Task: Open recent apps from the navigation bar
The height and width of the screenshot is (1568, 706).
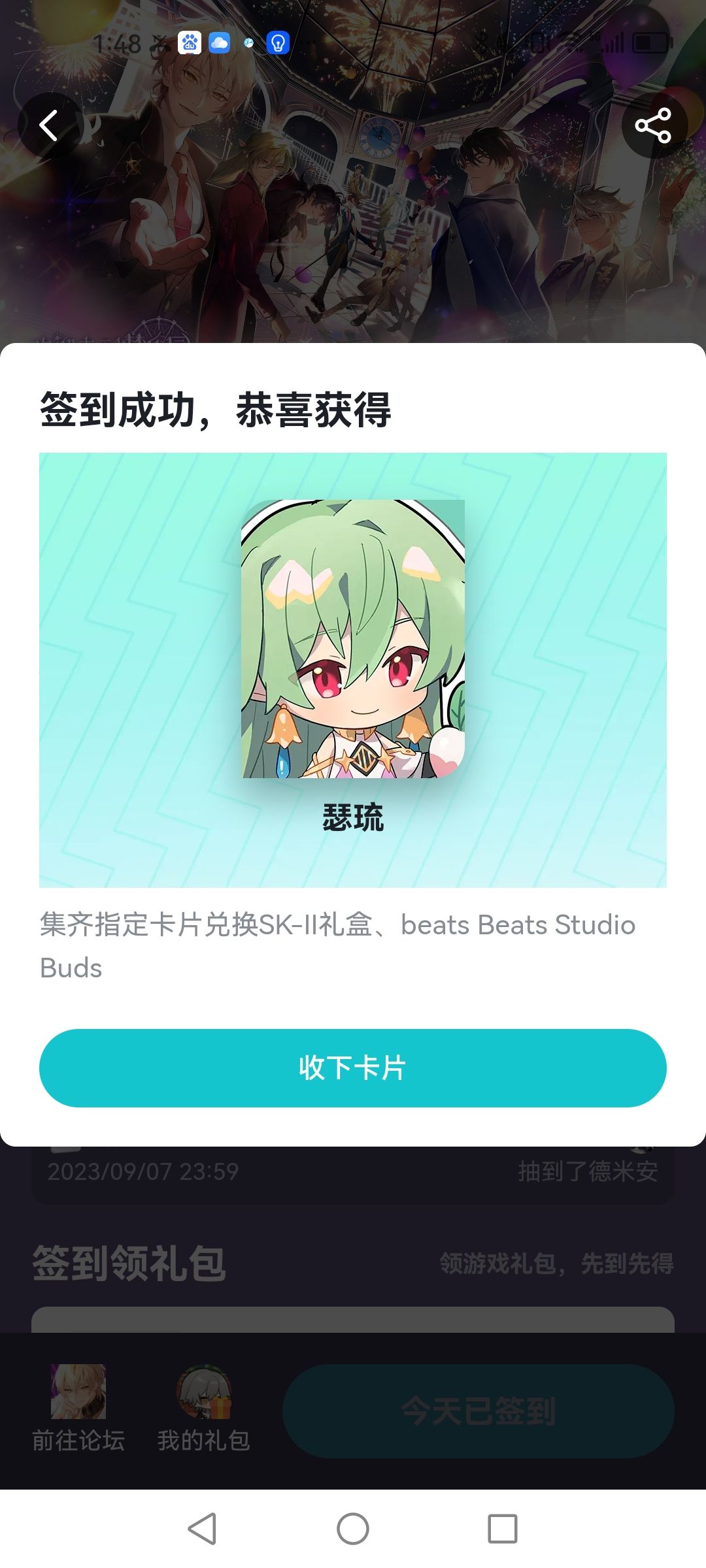Action: point(503,1529)
